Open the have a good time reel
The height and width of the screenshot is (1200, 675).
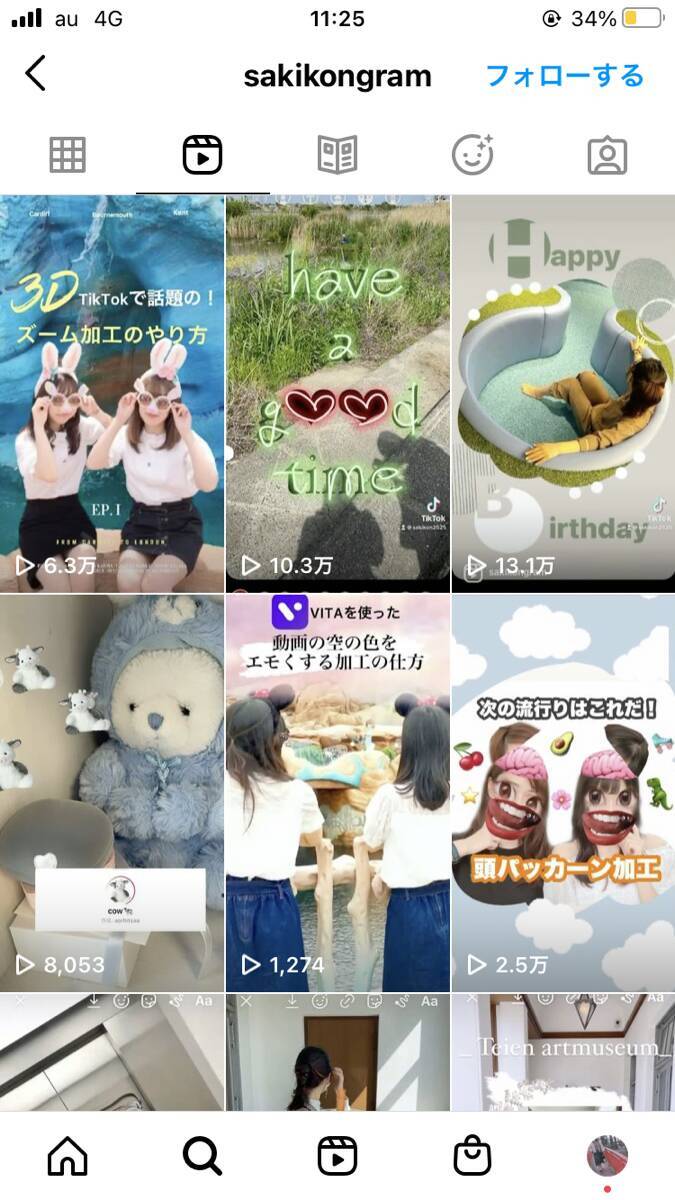click(338, 392)
